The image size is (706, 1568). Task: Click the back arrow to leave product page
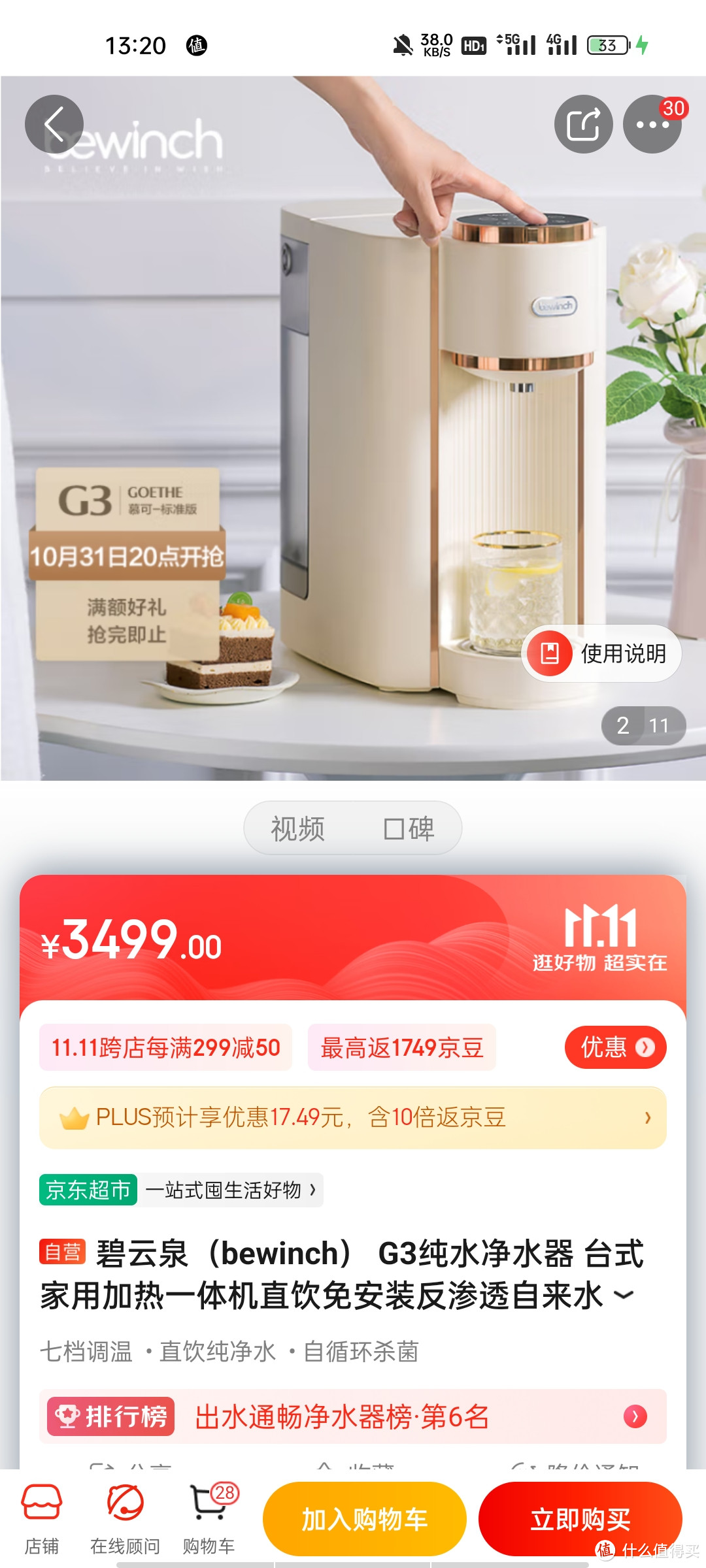[54, 124]
